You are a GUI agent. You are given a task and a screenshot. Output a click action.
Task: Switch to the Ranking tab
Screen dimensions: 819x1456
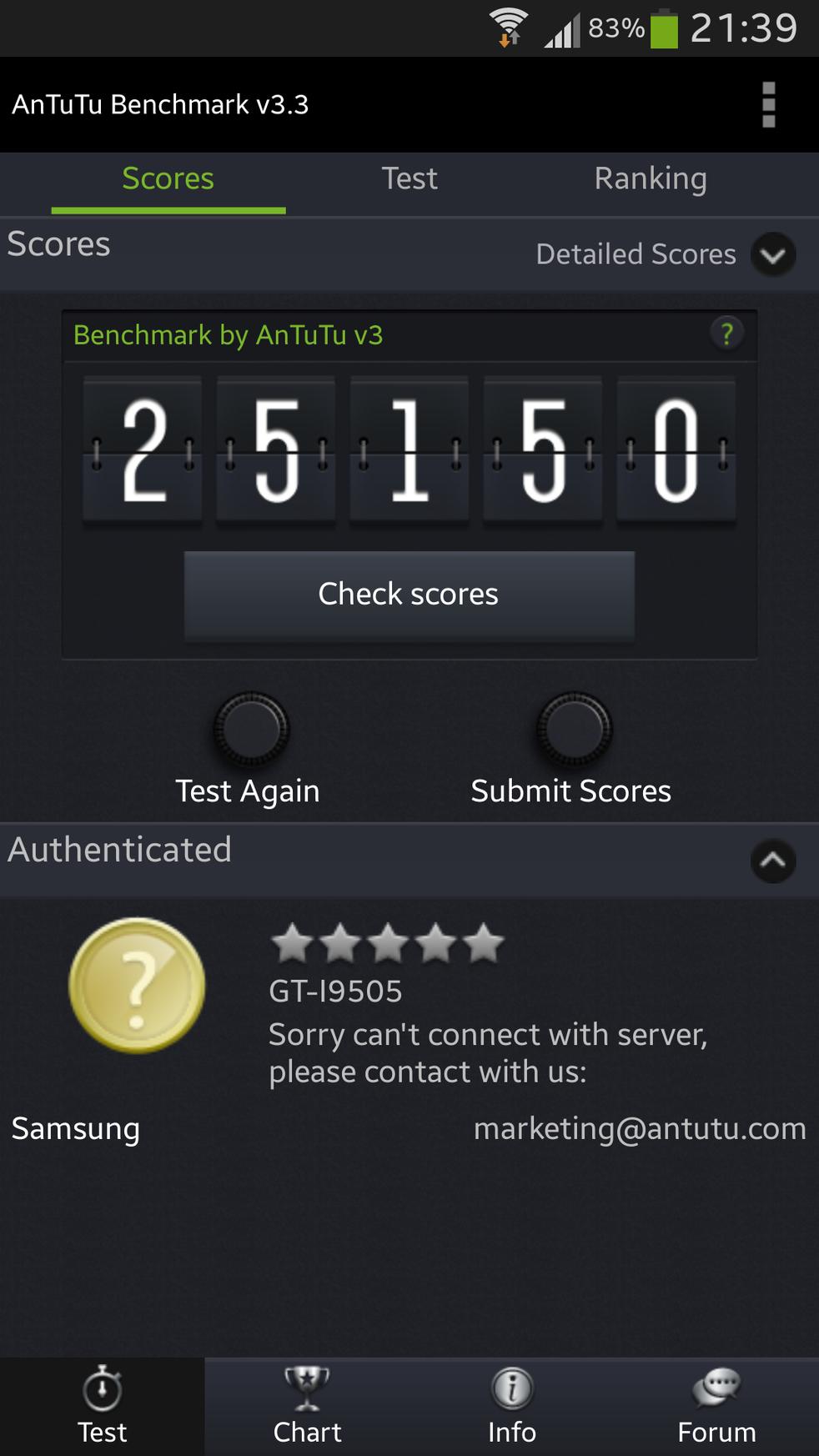651,179
